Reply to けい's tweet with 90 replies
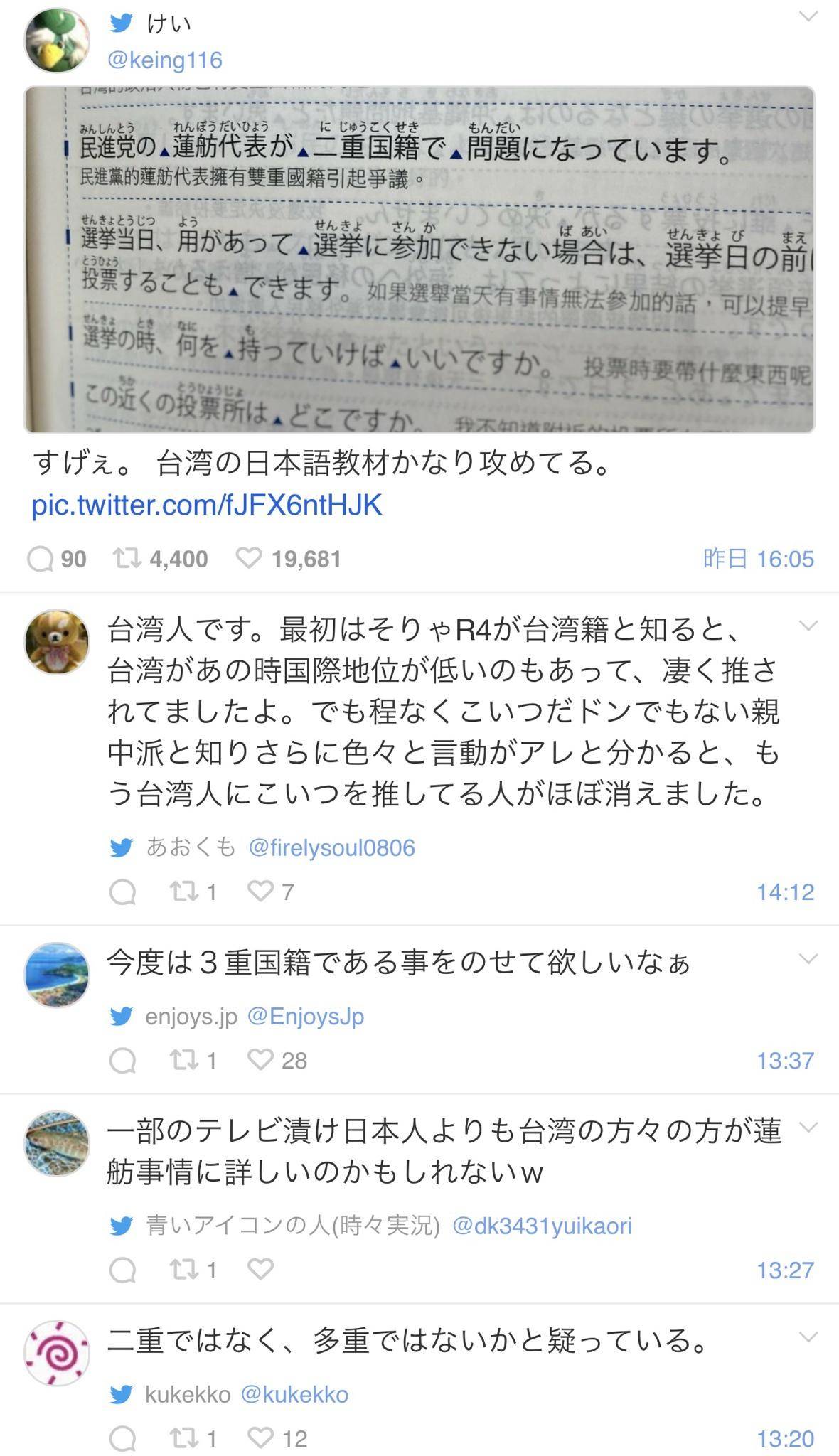 click(41, 560)
